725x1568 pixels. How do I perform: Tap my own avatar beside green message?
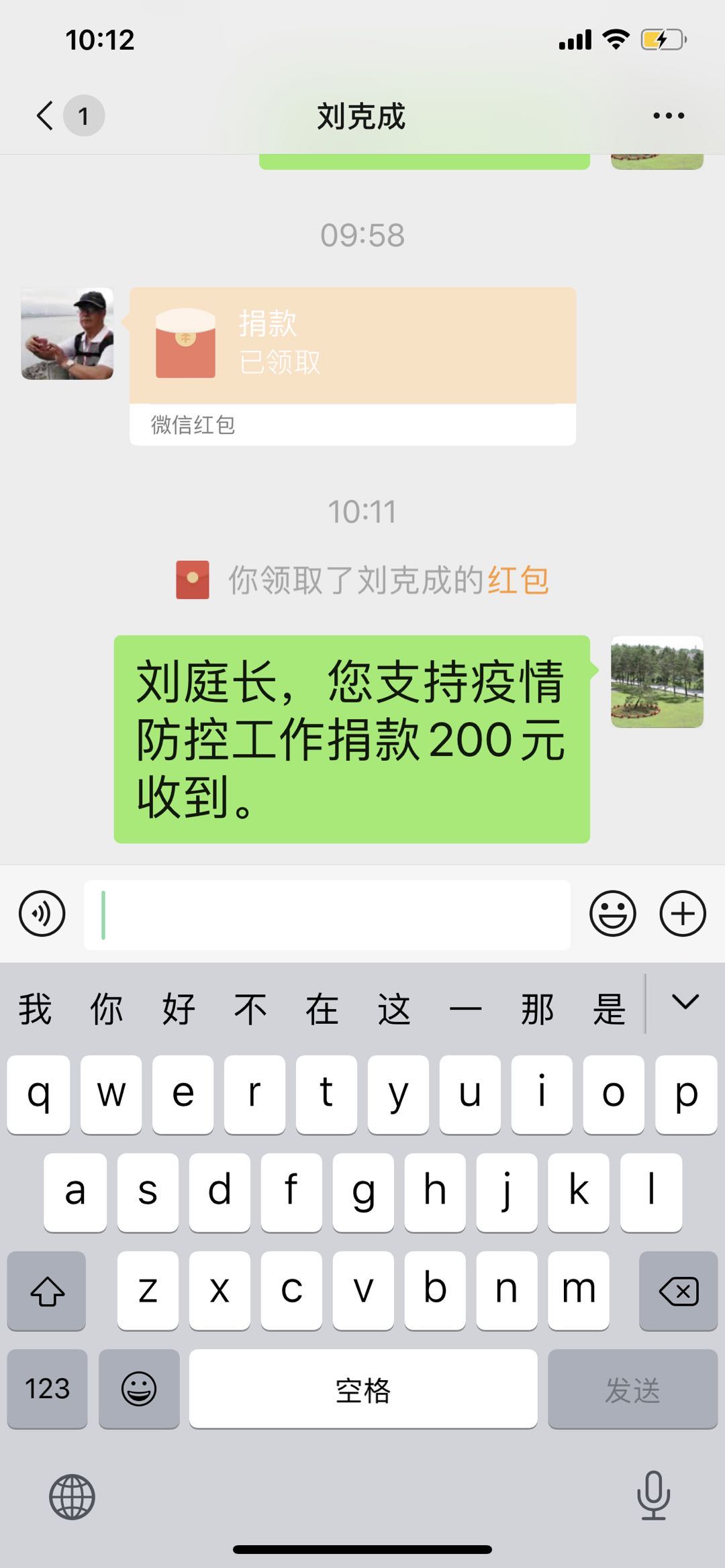pos(657,682)
